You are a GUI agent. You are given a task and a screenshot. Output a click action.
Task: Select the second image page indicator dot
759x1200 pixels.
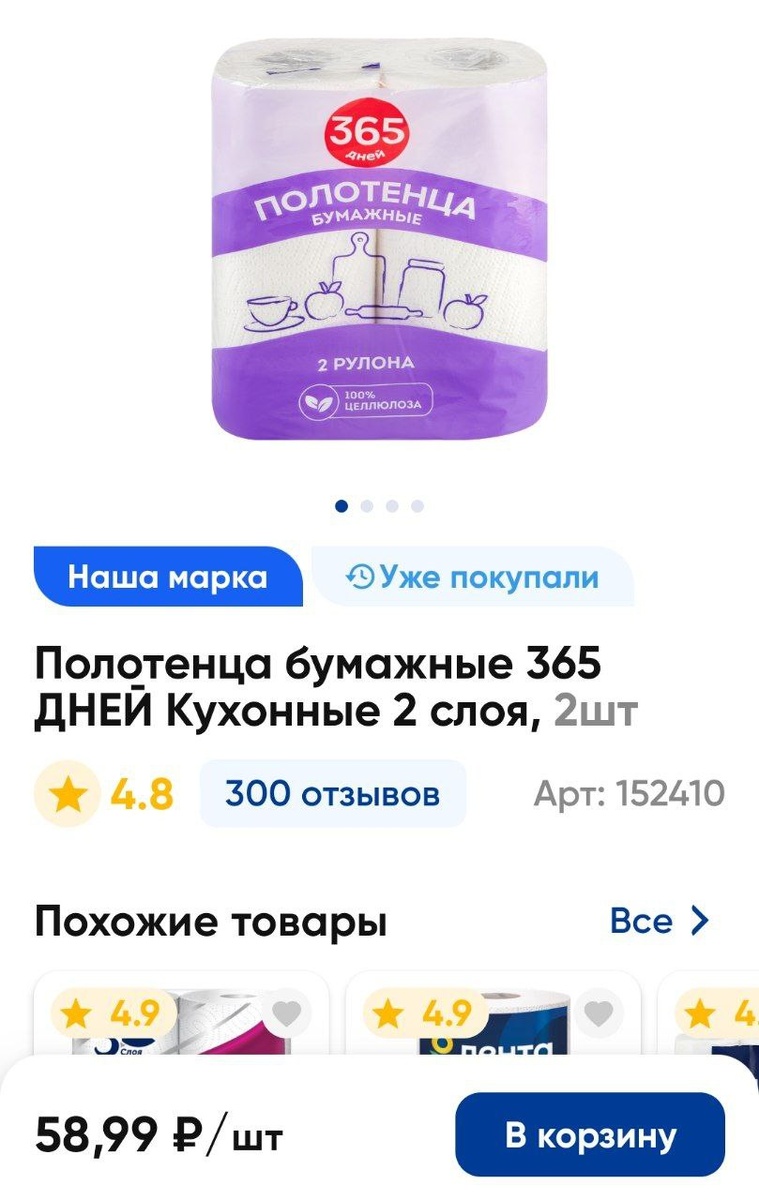click(x=367, y=506)
